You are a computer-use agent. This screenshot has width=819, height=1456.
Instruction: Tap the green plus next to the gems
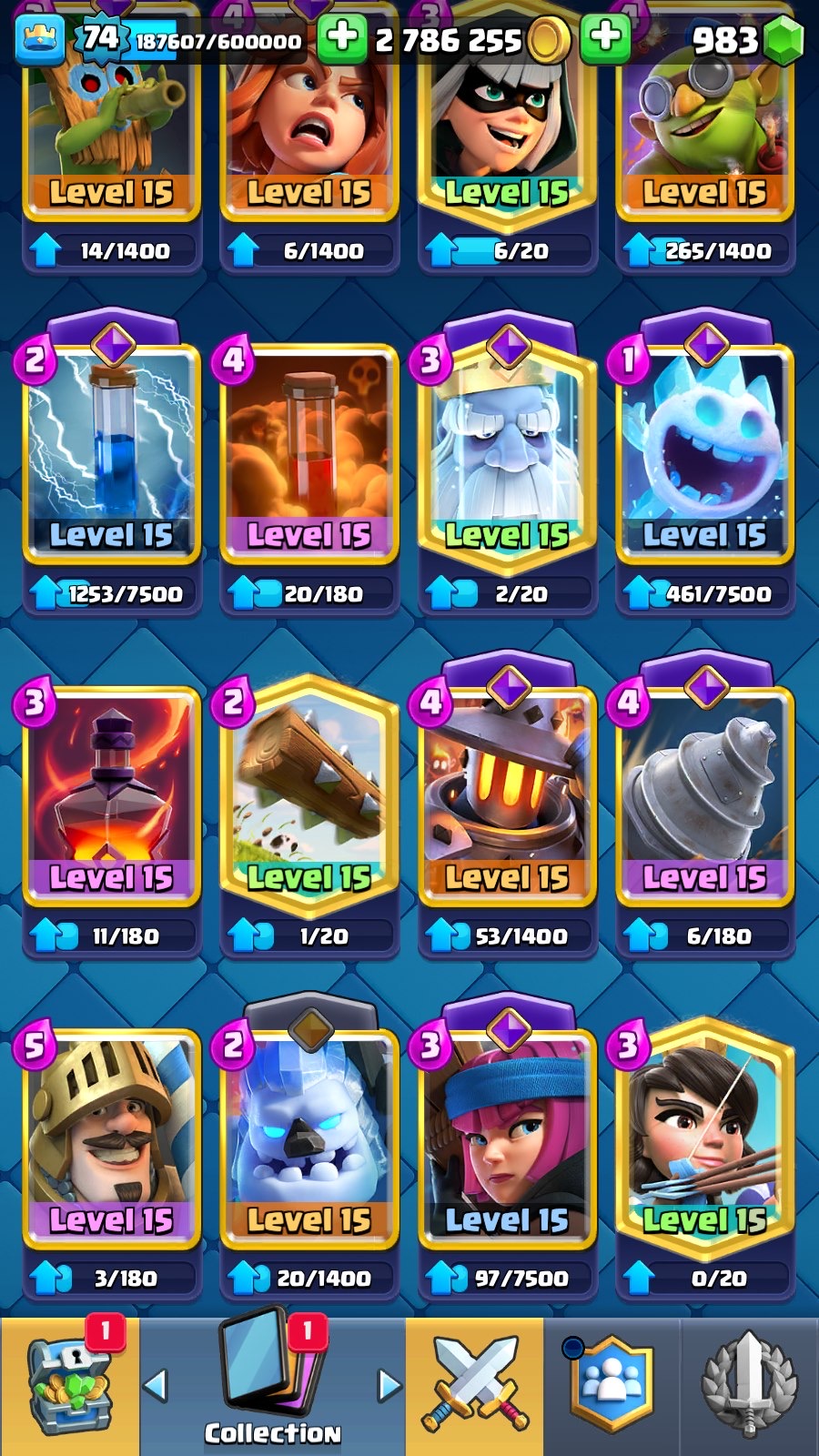coord(605,38)
